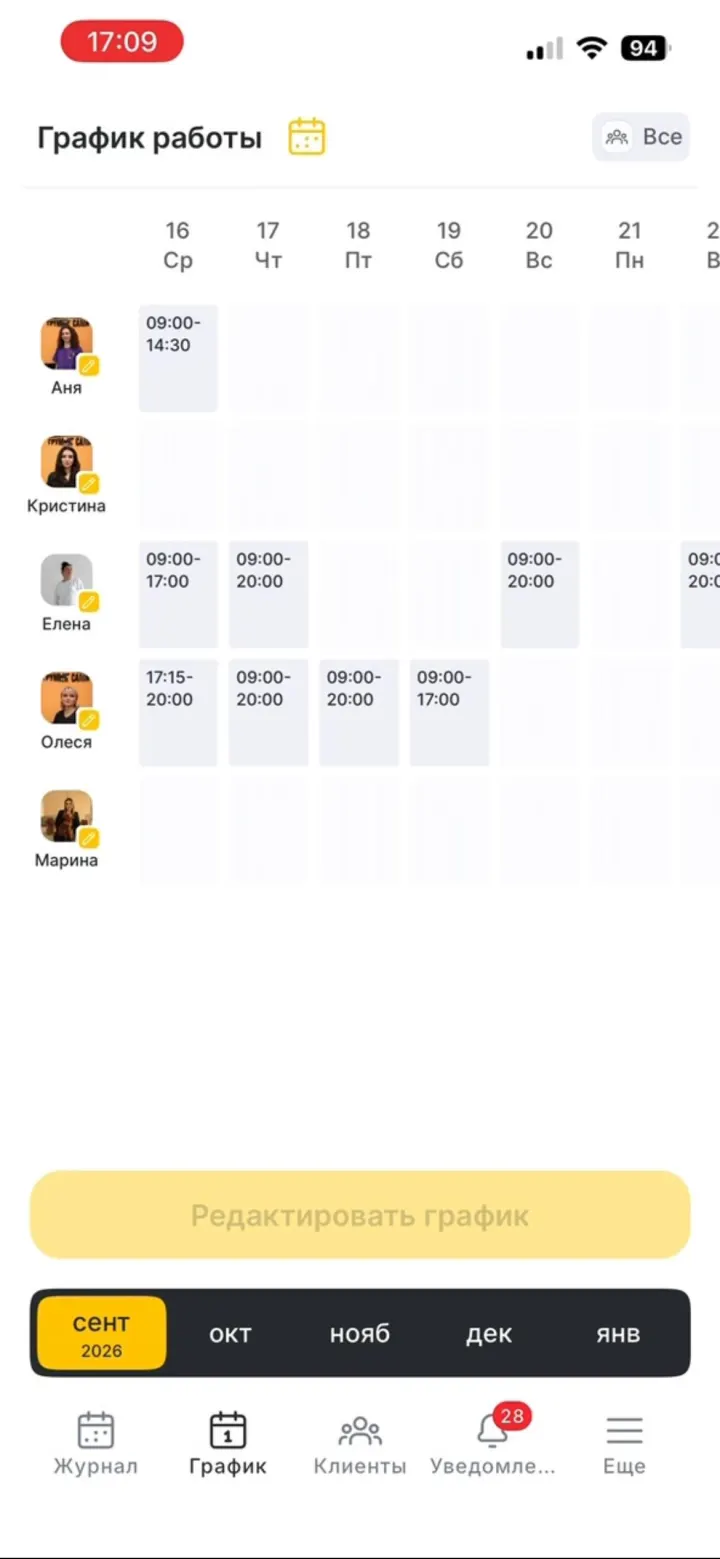Open the Еще menu tab

624,1445
